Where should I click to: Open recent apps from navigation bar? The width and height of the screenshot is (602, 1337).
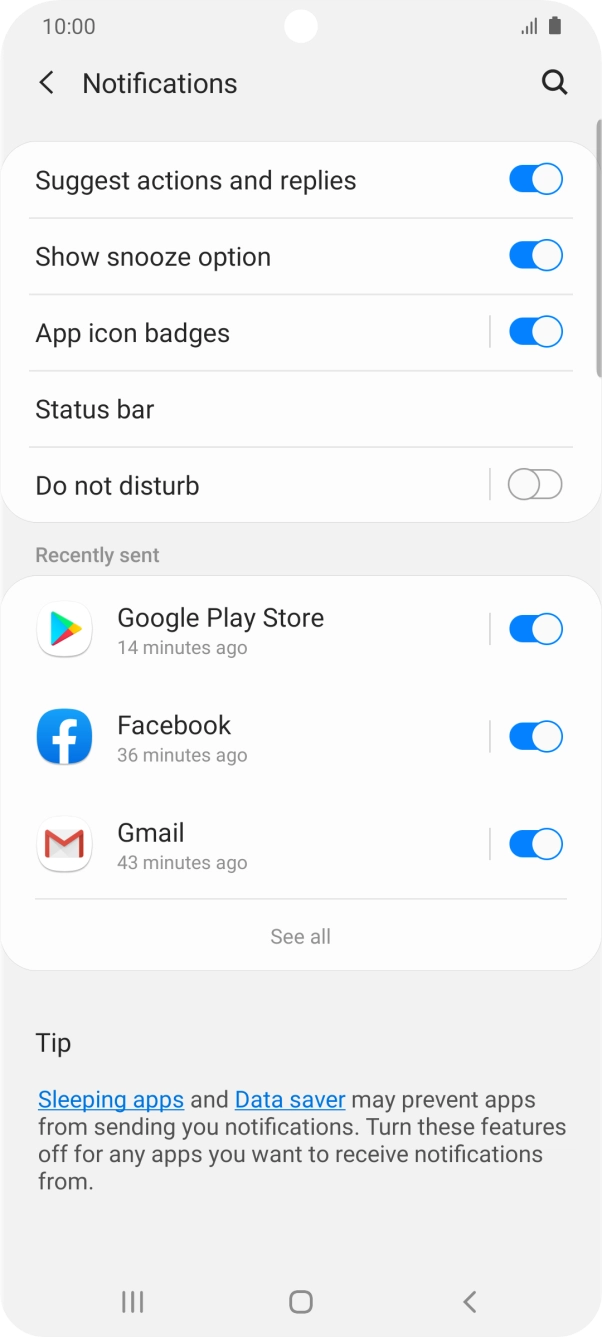(132, 1301)
